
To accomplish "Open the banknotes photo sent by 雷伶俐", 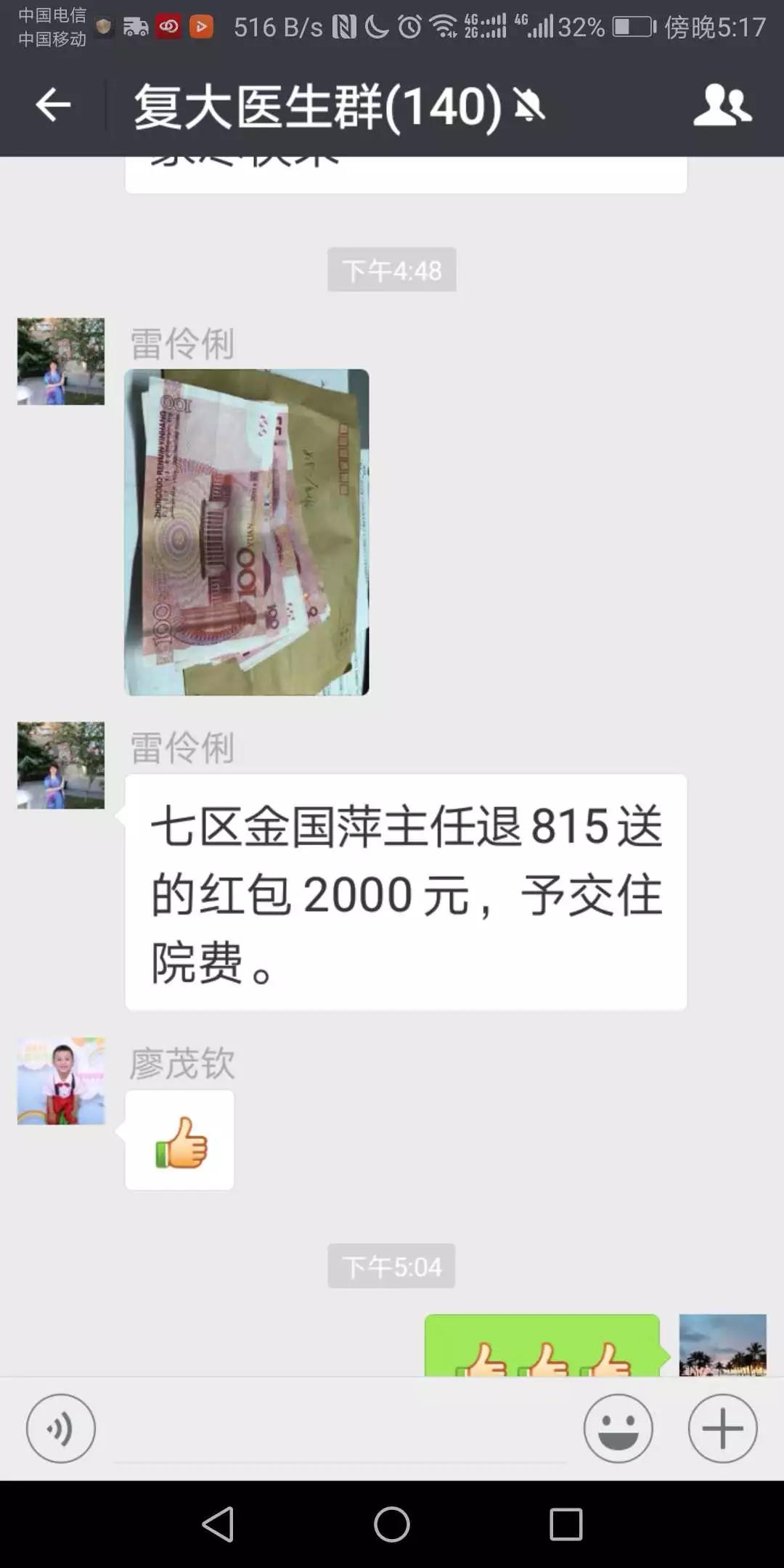I will 247,532.
